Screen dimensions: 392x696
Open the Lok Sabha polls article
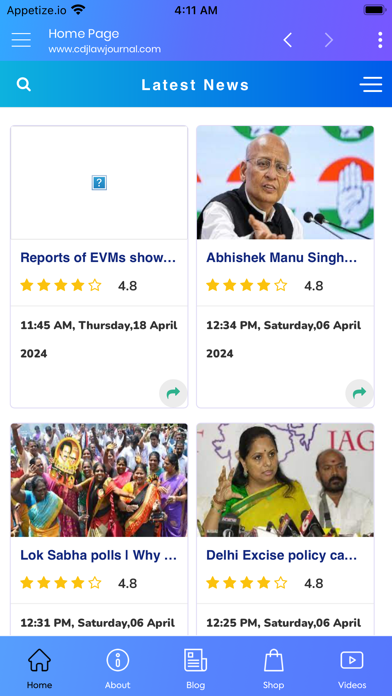99,555
